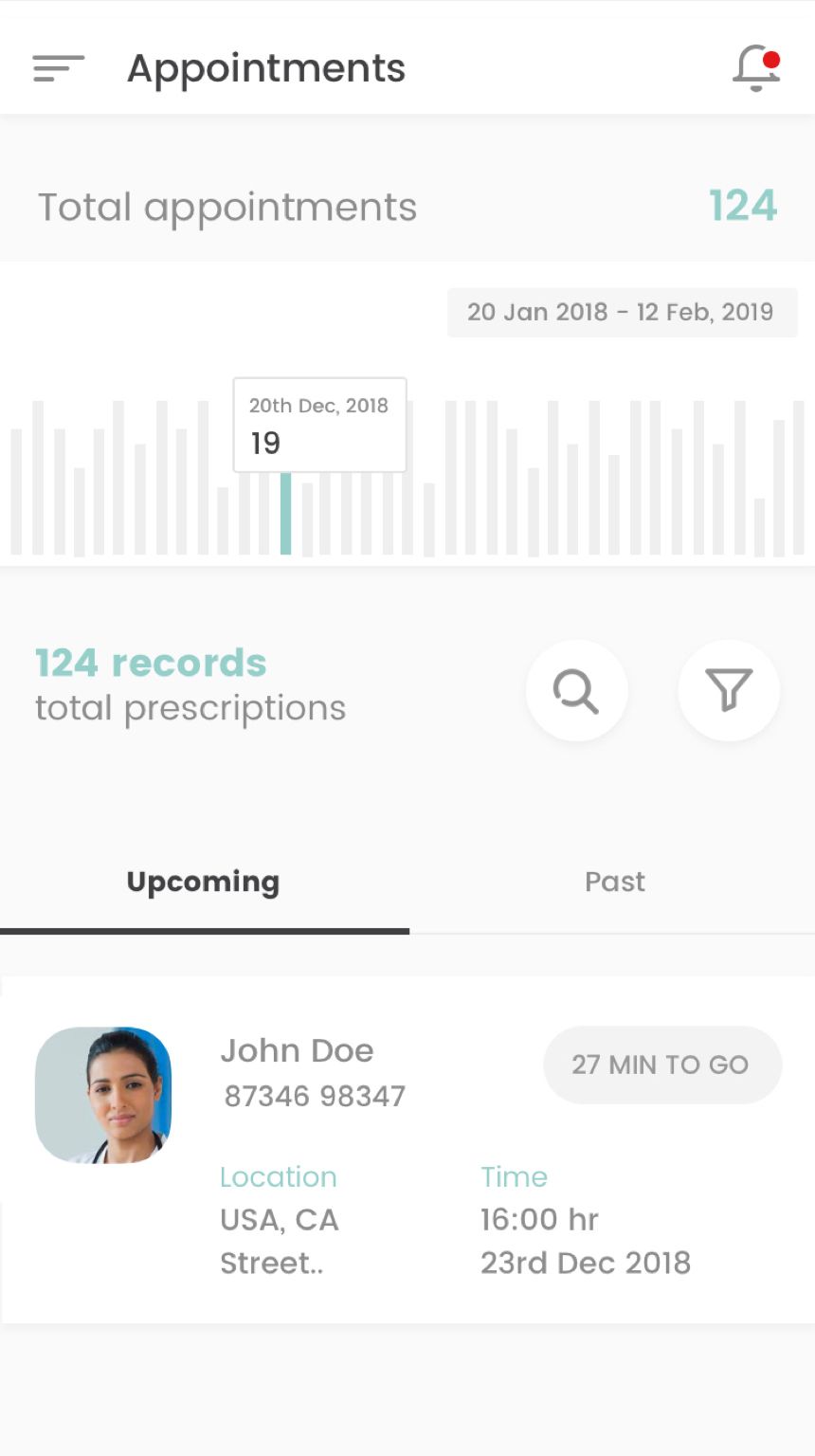Select the Upcoming tab
Image resolution: width=815 pixels, height=1456 pixels.
click(203, 882)
